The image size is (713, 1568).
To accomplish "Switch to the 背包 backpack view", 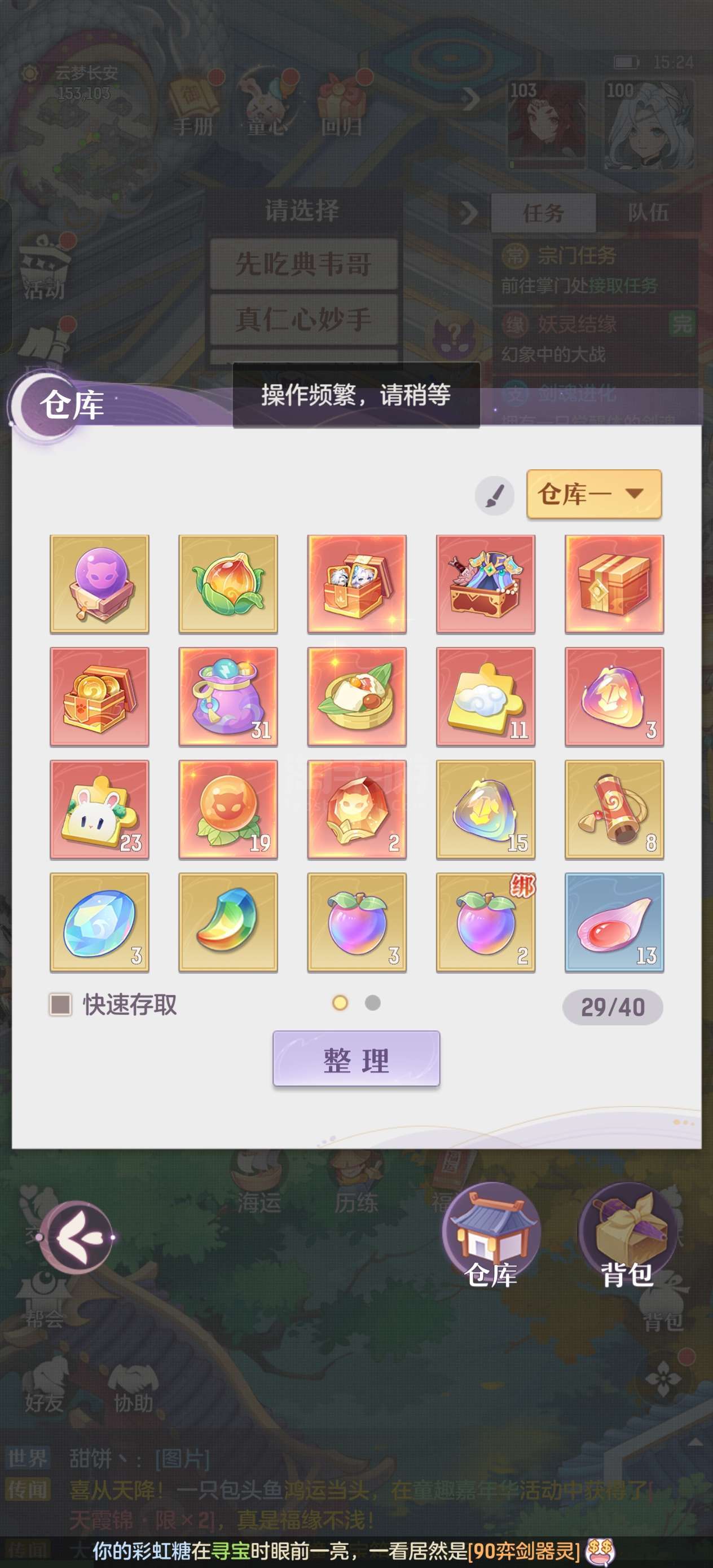I will 627,1236.
